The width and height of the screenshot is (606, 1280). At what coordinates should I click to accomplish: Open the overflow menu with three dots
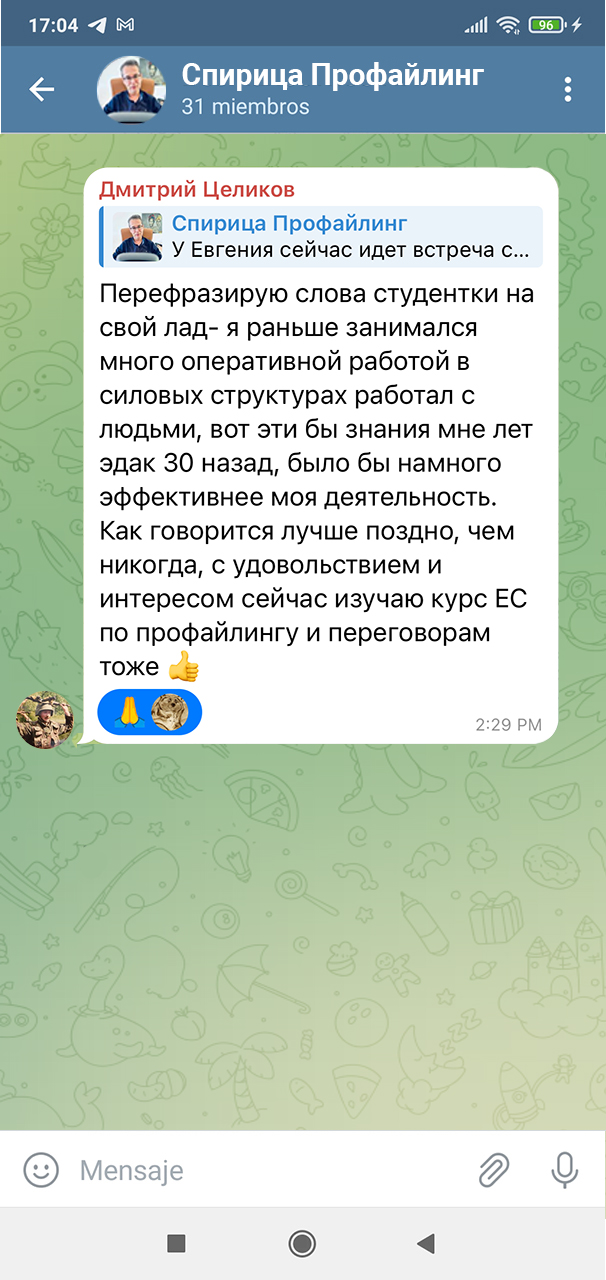click(568, 89)
